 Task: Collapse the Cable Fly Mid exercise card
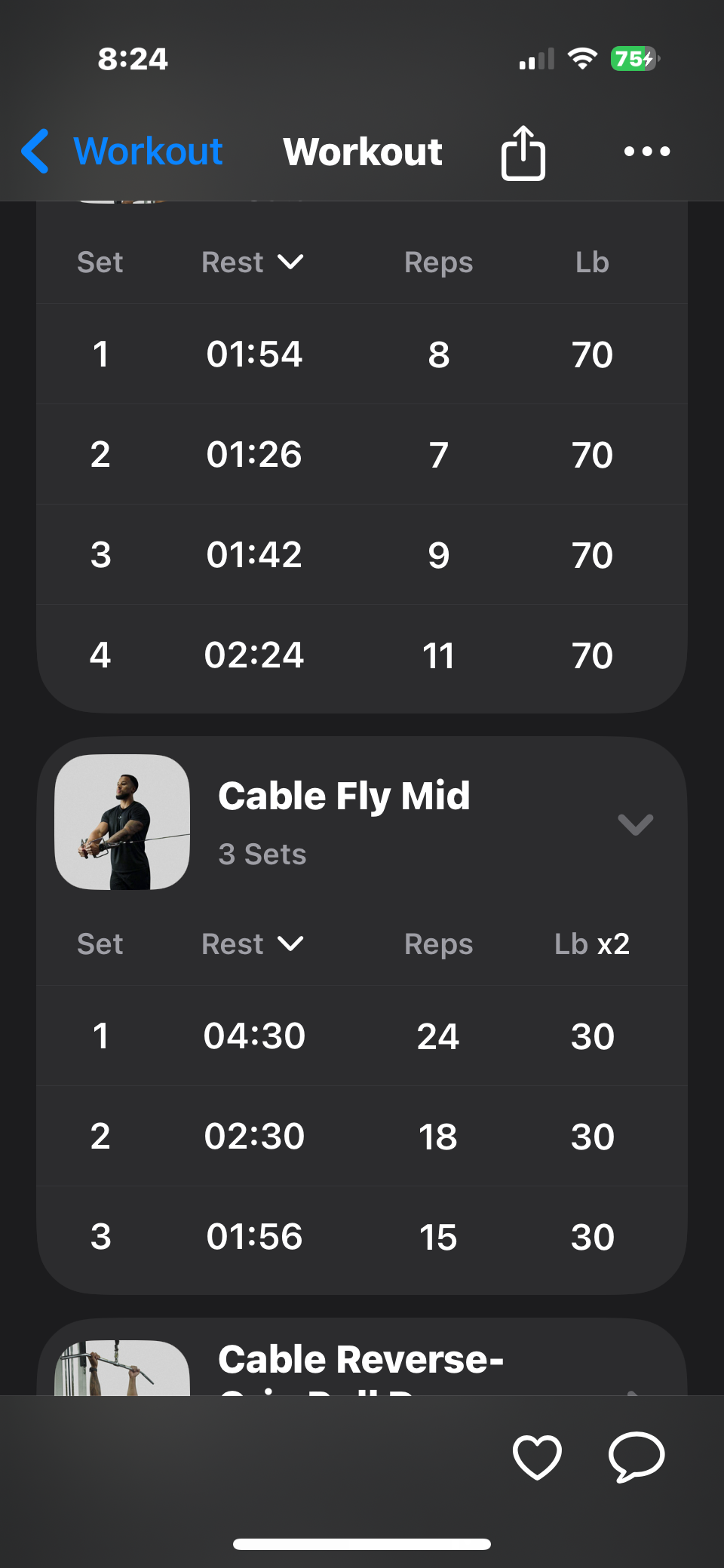tap(635, 824)
